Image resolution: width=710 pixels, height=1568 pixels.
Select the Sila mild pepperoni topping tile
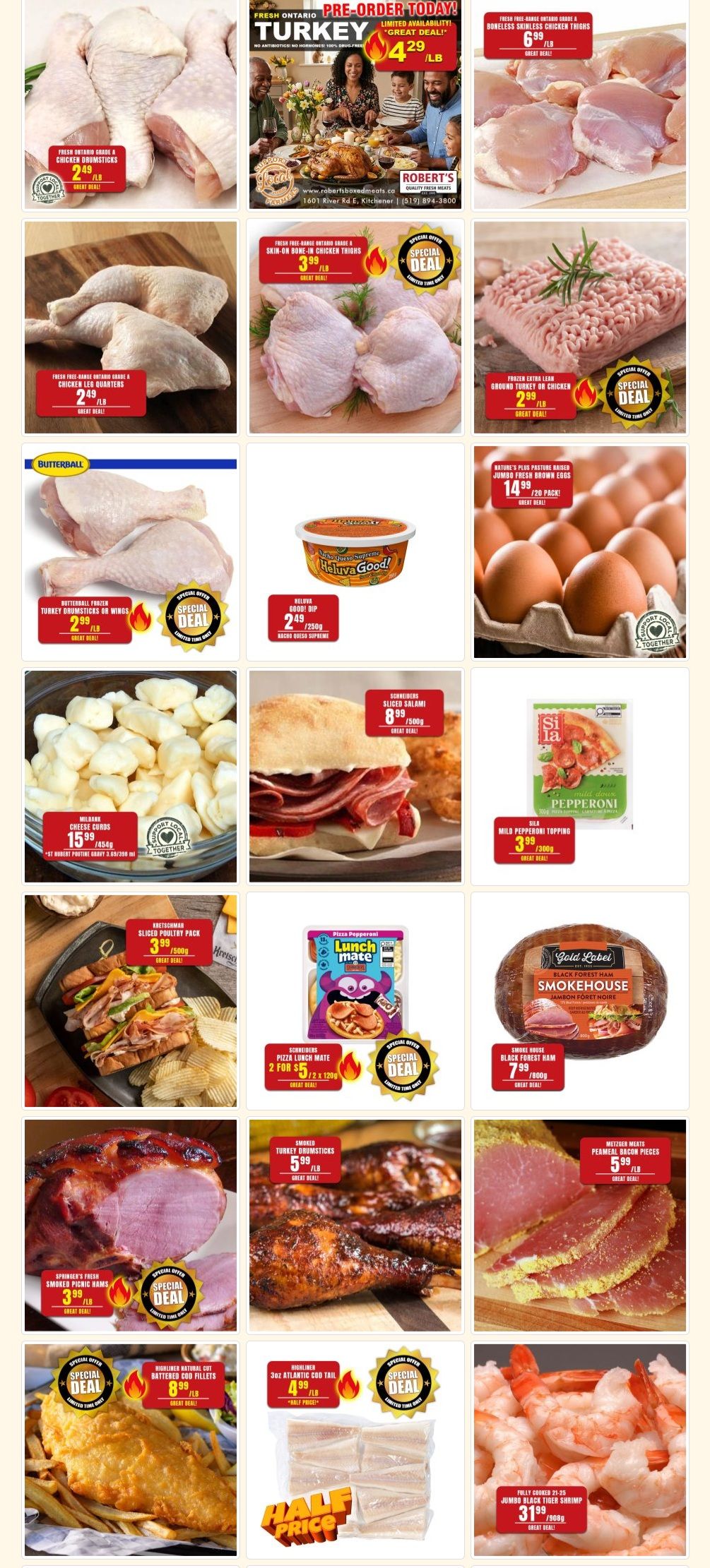click(579, 776)
